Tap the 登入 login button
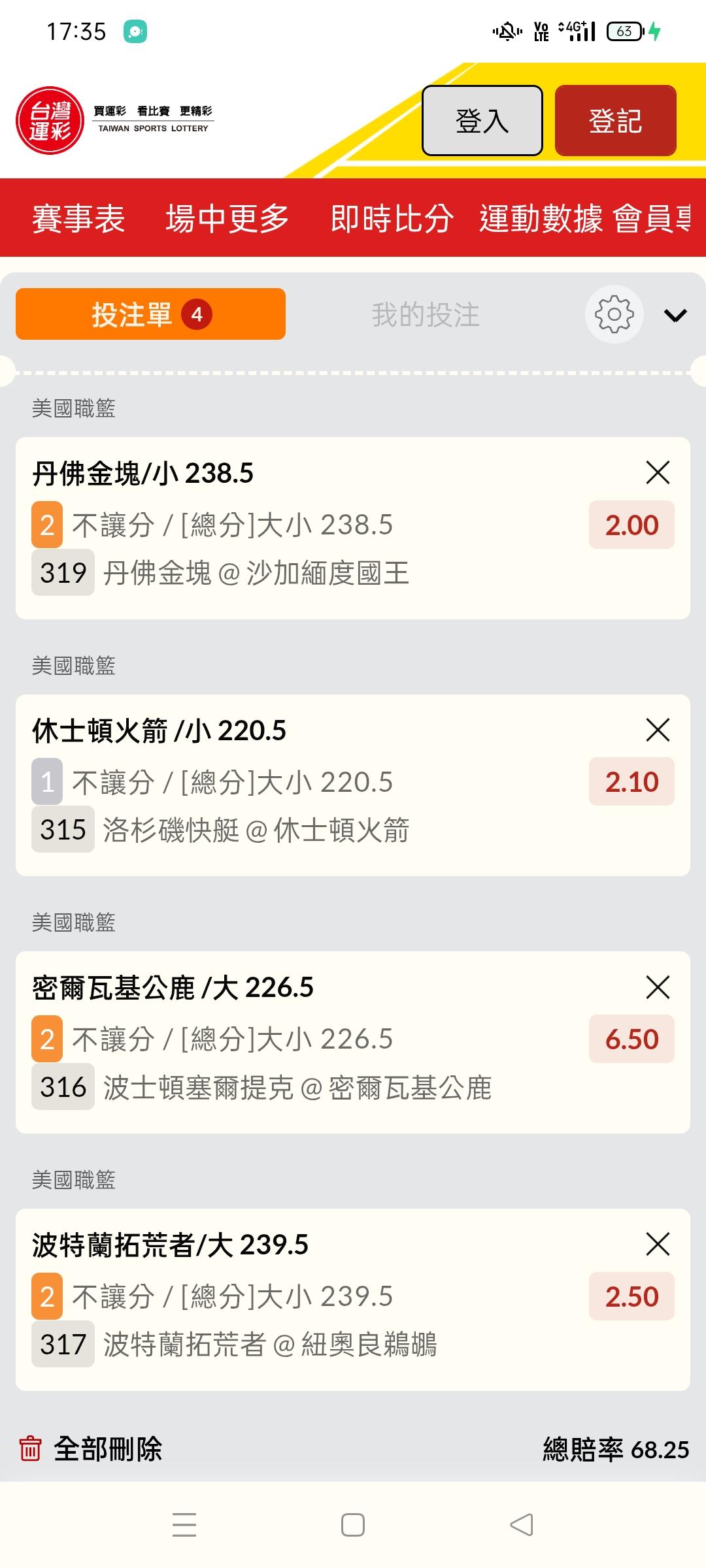Image resolution: width=706 pixels, height=1568 pixels. [x=482, y=121]
